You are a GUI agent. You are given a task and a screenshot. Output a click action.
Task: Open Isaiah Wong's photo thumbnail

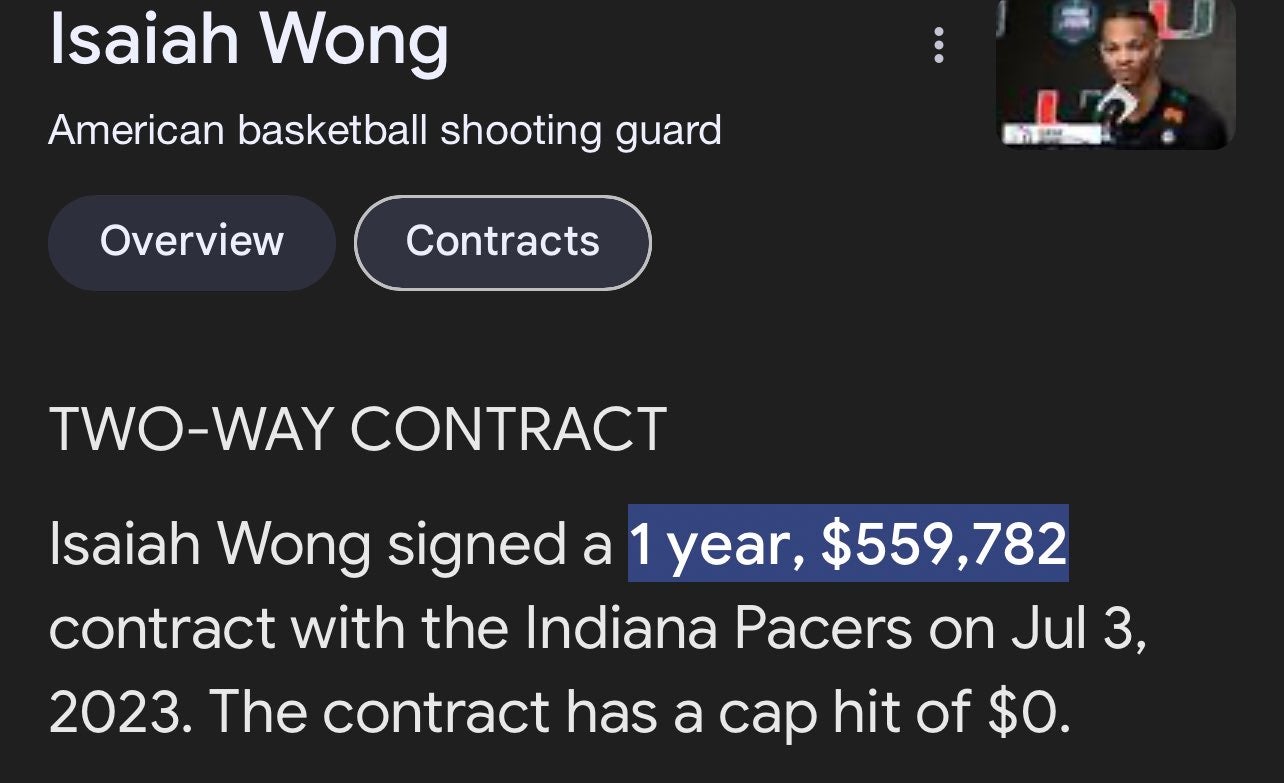(x=1116, y=73)
